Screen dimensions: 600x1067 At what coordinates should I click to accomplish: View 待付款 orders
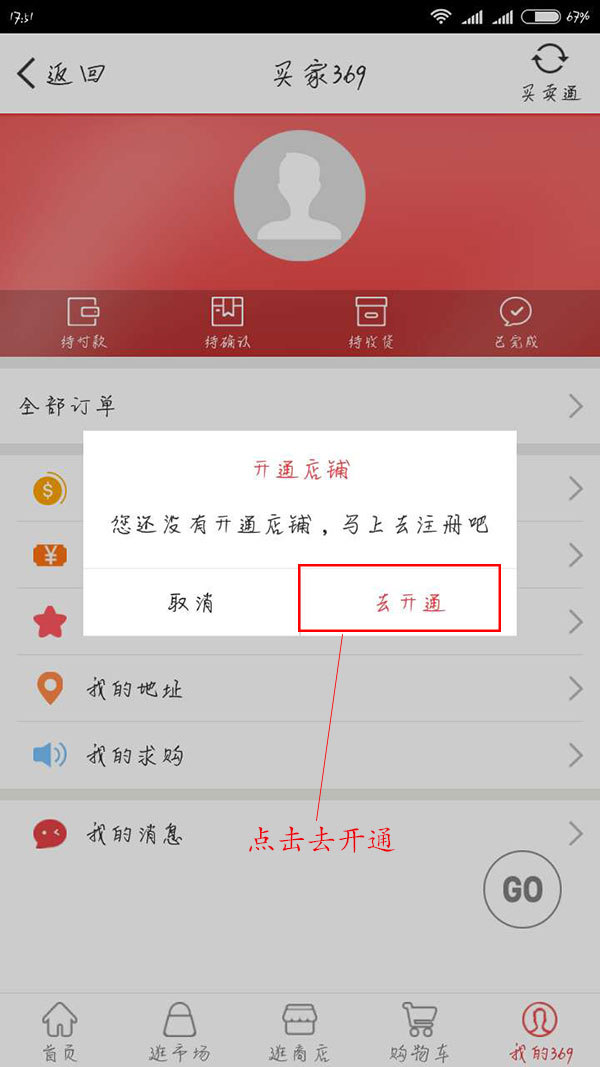(84, 323)
